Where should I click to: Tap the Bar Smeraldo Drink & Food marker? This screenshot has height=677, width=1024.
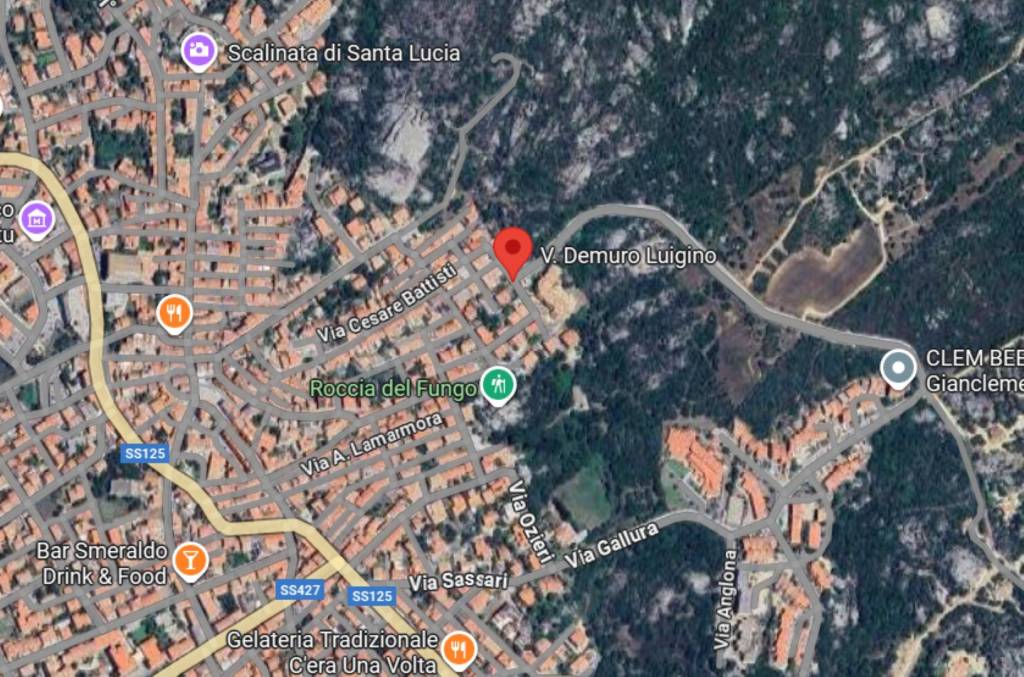point(188,560)
